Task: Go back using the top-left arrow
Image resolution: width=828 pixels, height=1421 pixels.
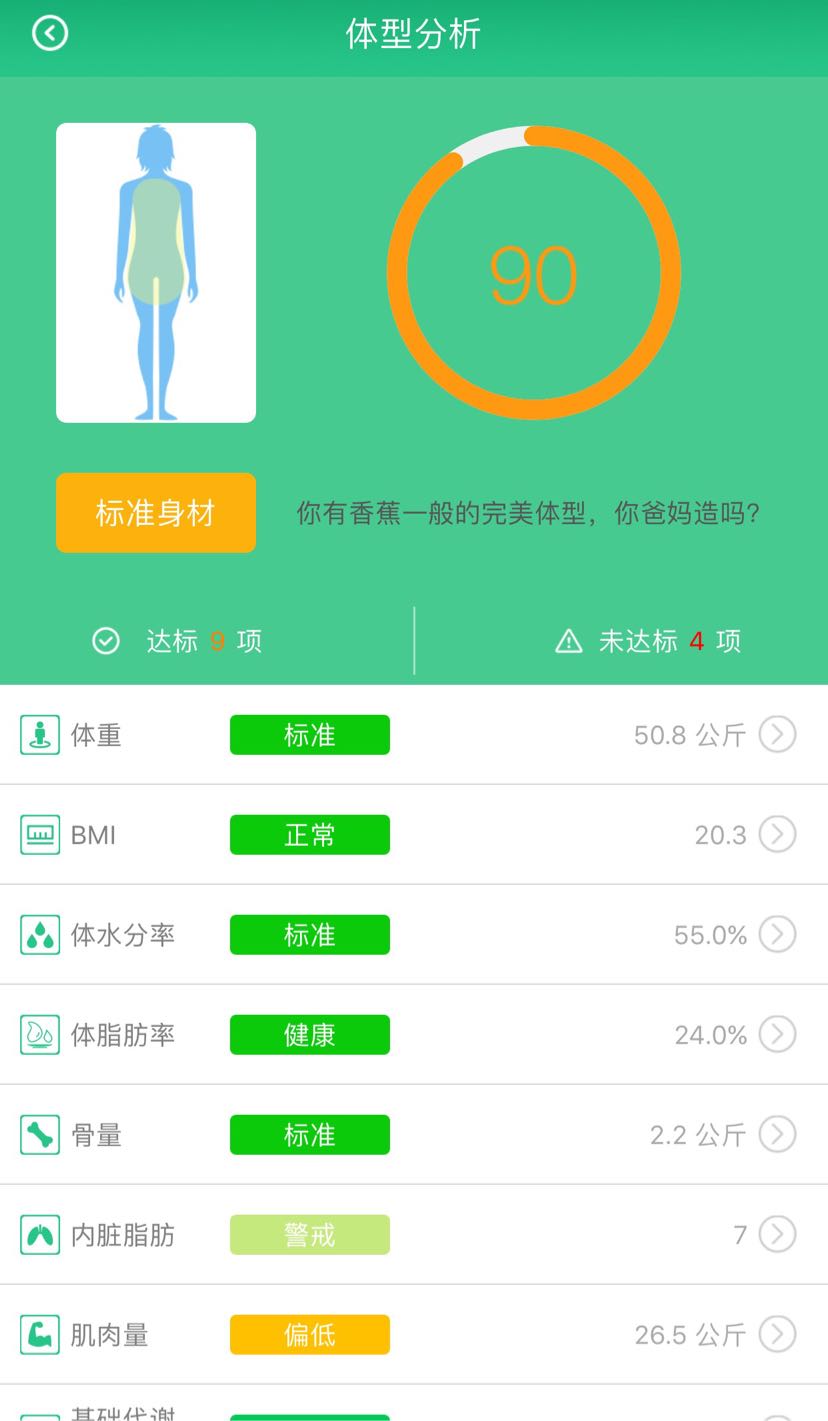Action: pyautogui.click(x=50, y=33)
